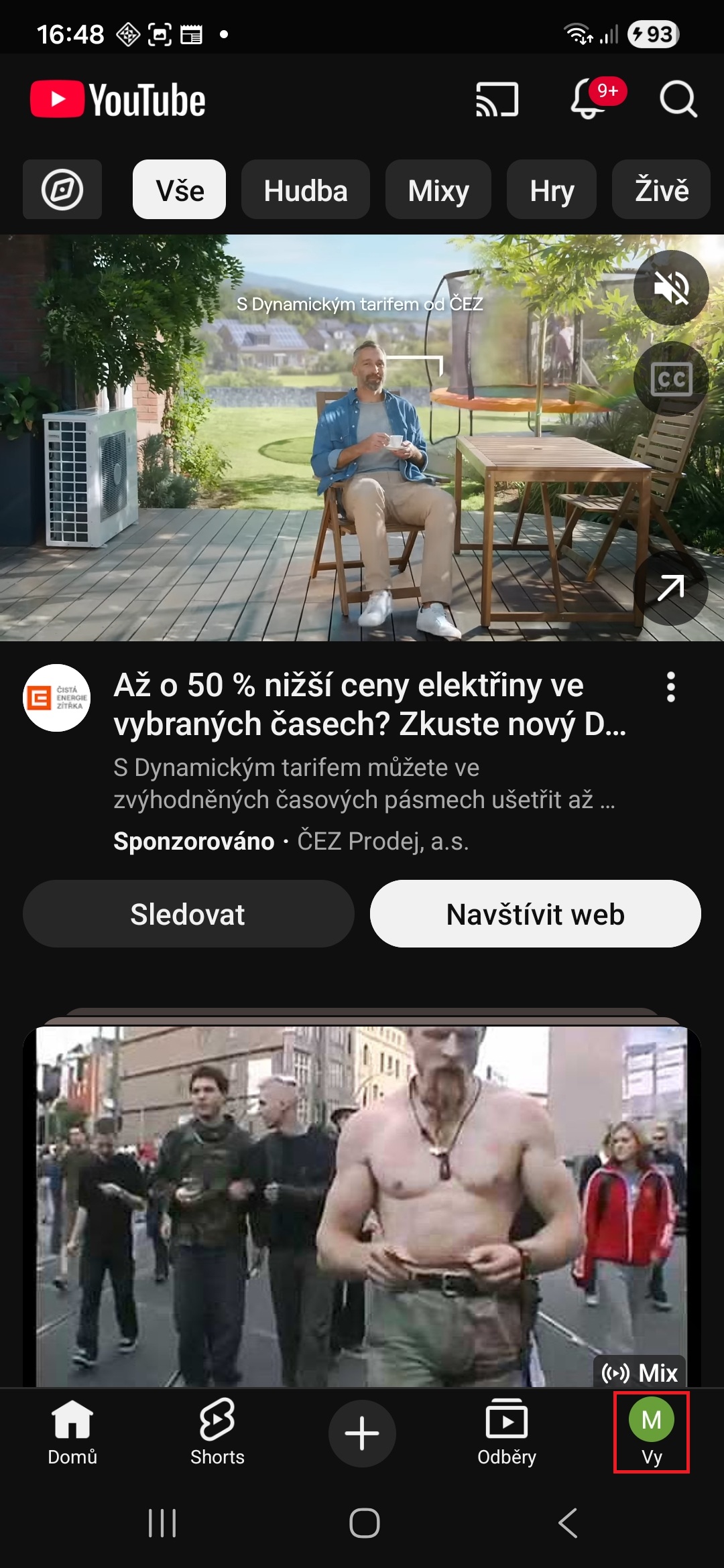Select the Vše filter chip
The height and width of the screenshot is (1568, 724).
[x=179, y=190]
